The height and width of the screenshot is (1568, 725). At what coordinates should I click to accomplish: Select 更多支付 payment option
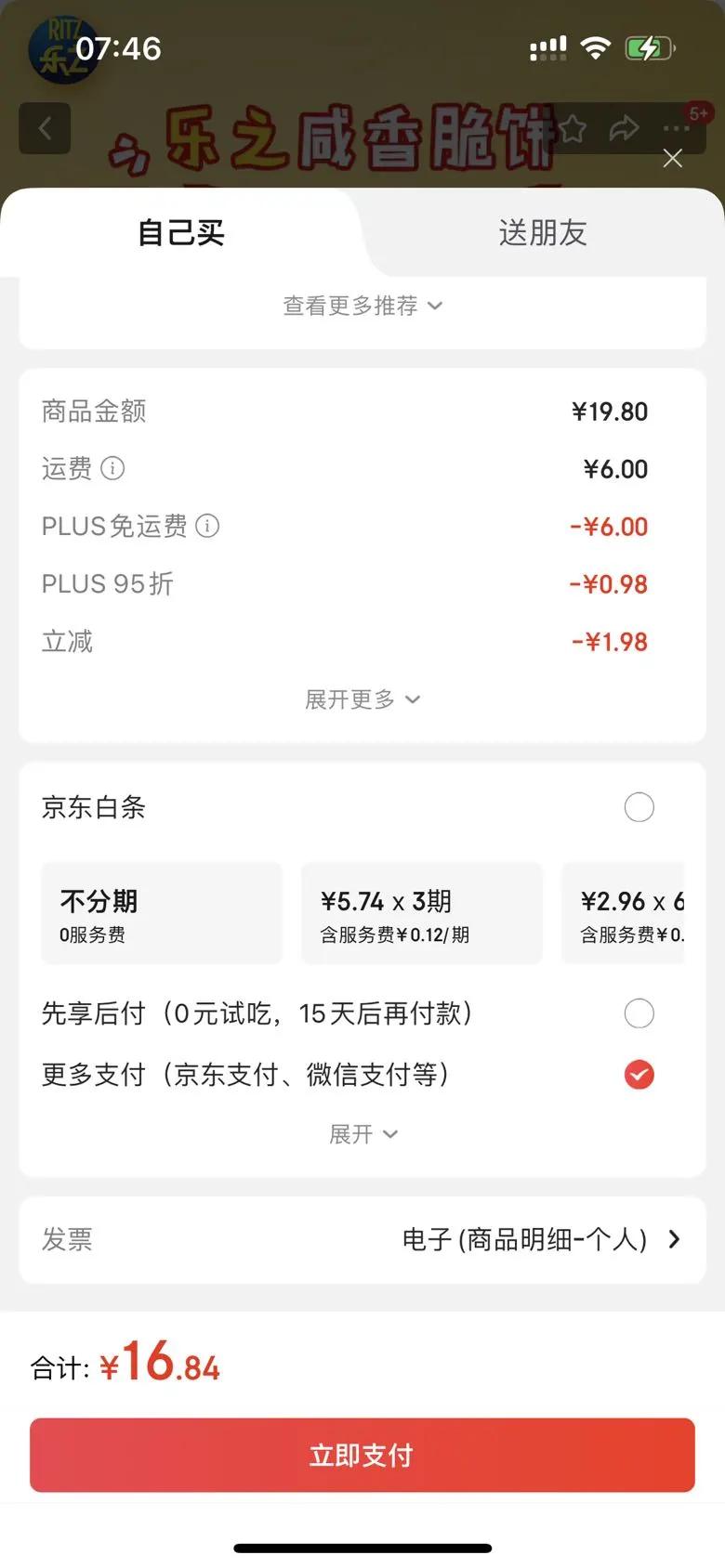[x=639, y=1075]
